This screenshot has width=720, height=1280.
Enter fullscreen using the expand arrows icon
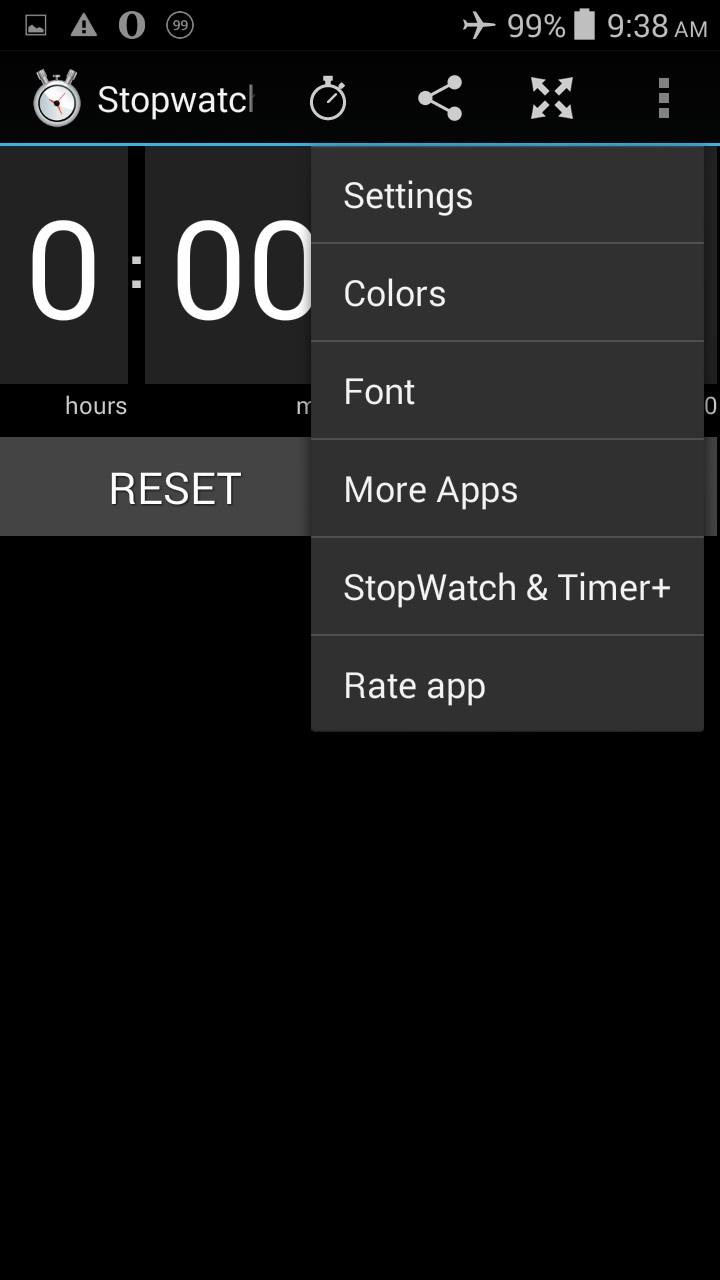tap(551, 97)
